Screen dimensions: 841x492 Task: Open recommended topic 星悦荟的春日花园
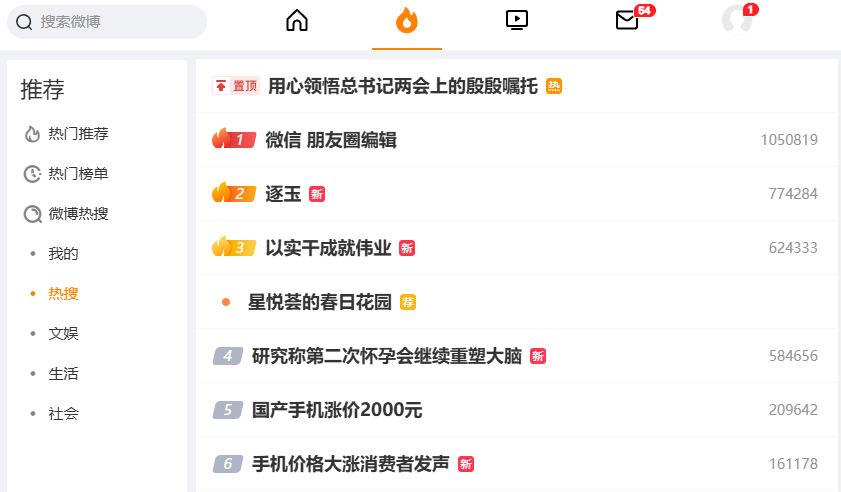[320, 302]
